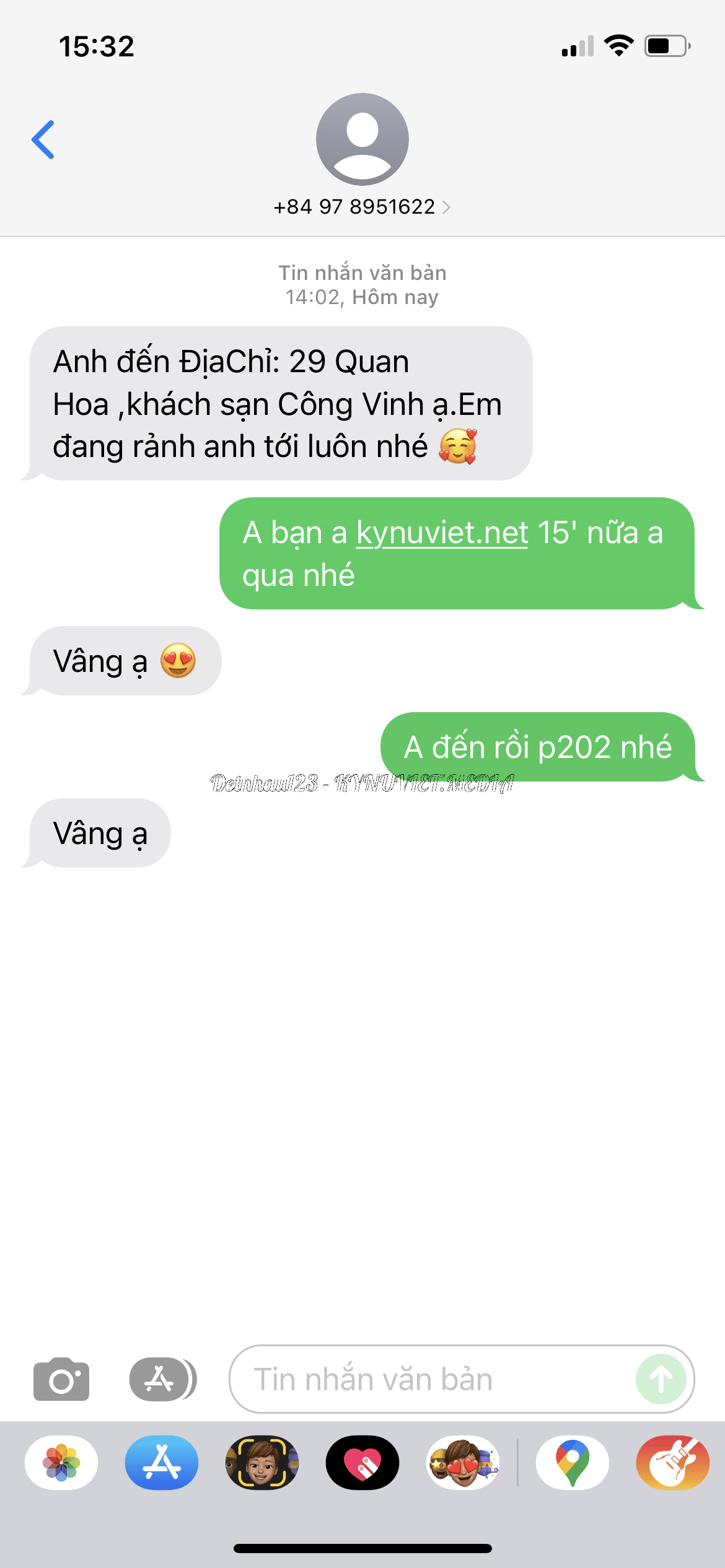Open the kynuviet.net link in the message
Screen dimensions: 725x1568
click(442, 533)
